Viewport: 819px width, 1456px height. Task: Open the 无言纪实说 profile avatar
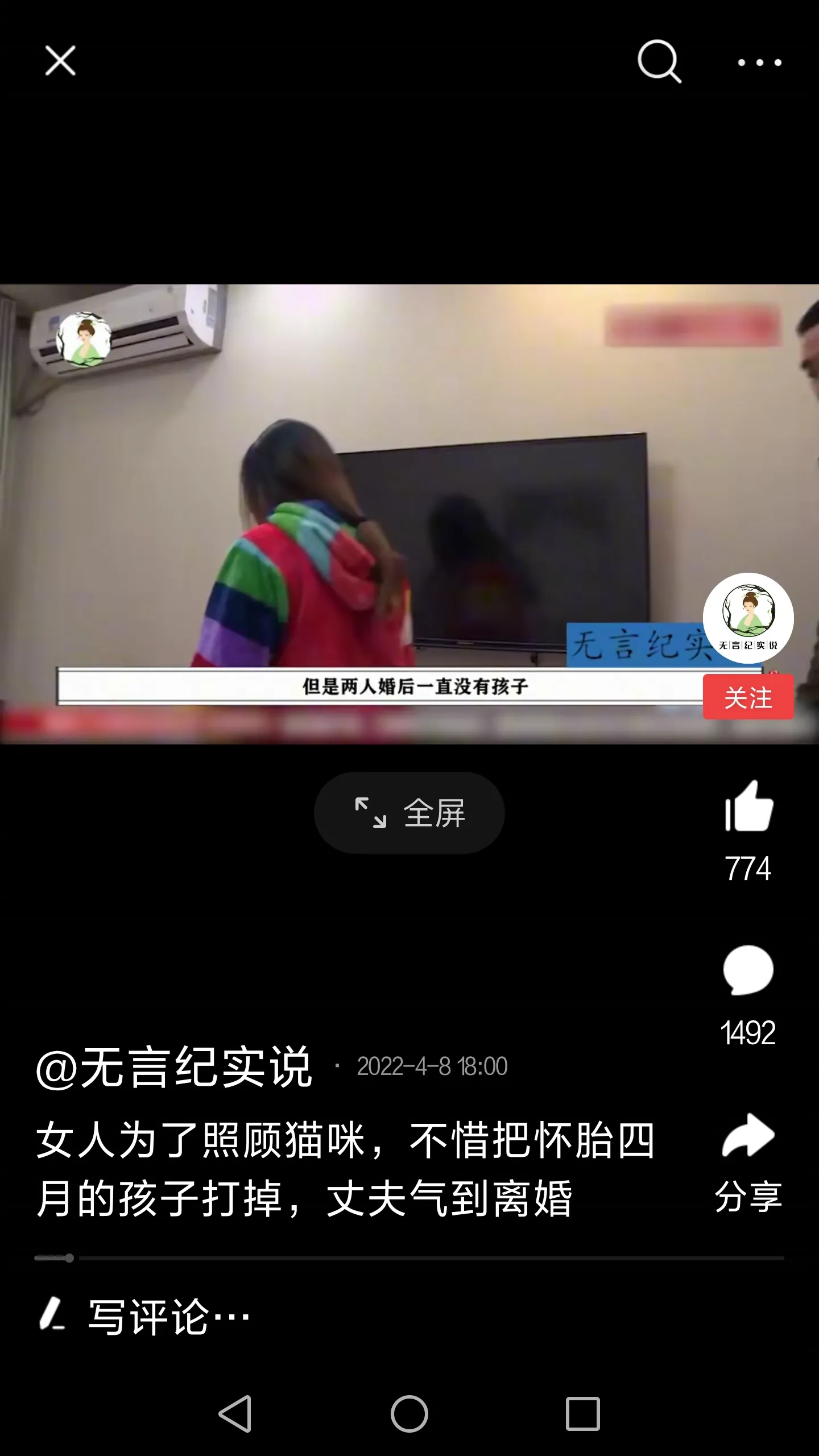tap(748, 618)
